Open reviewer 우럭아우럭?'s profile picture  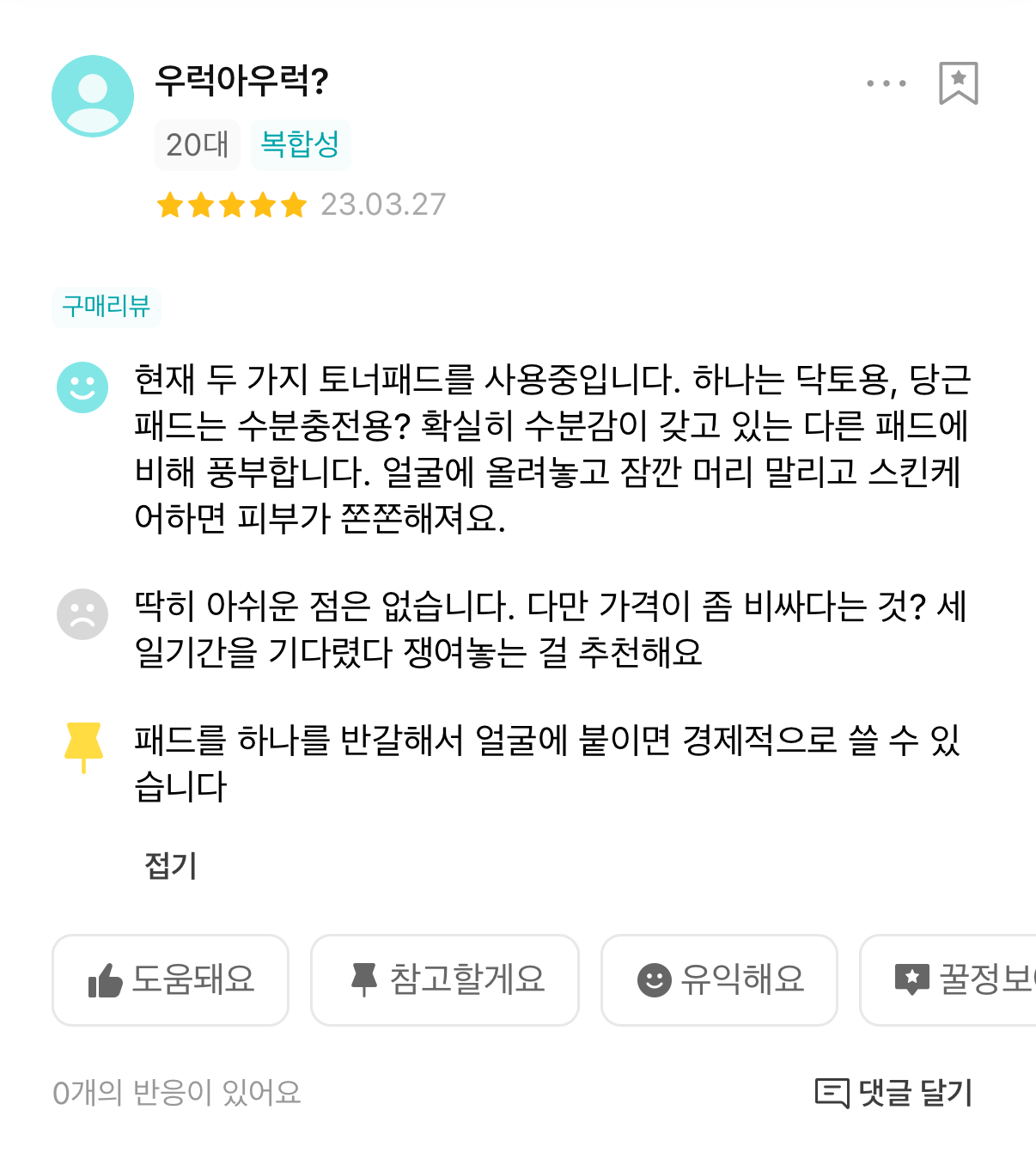tap(93, 96)
